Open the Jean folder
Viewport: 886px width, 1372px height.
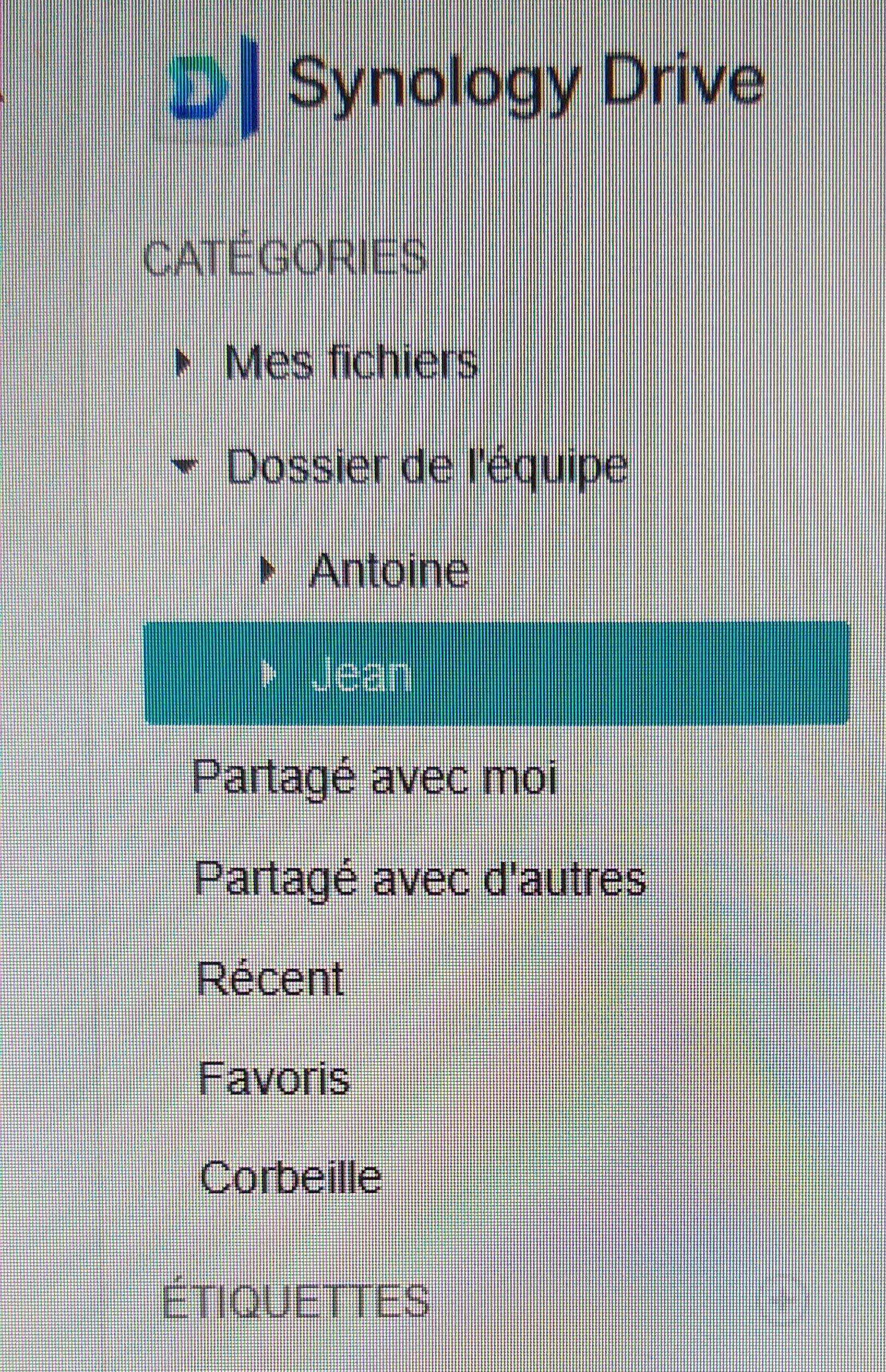click(x=361, y=674)
